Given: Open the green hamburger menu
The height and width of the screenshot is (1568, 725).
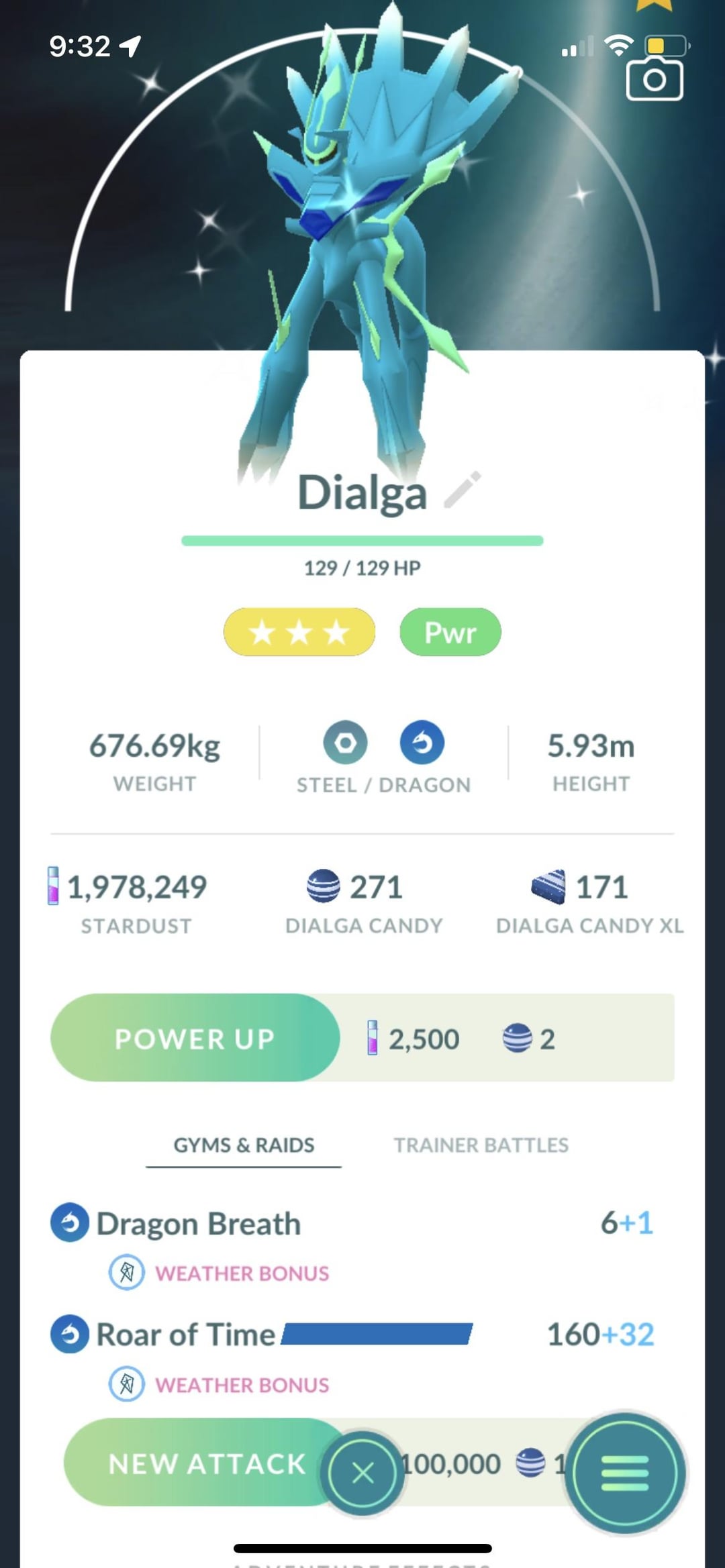Looking at the screenshot, I should (624, 1473).
